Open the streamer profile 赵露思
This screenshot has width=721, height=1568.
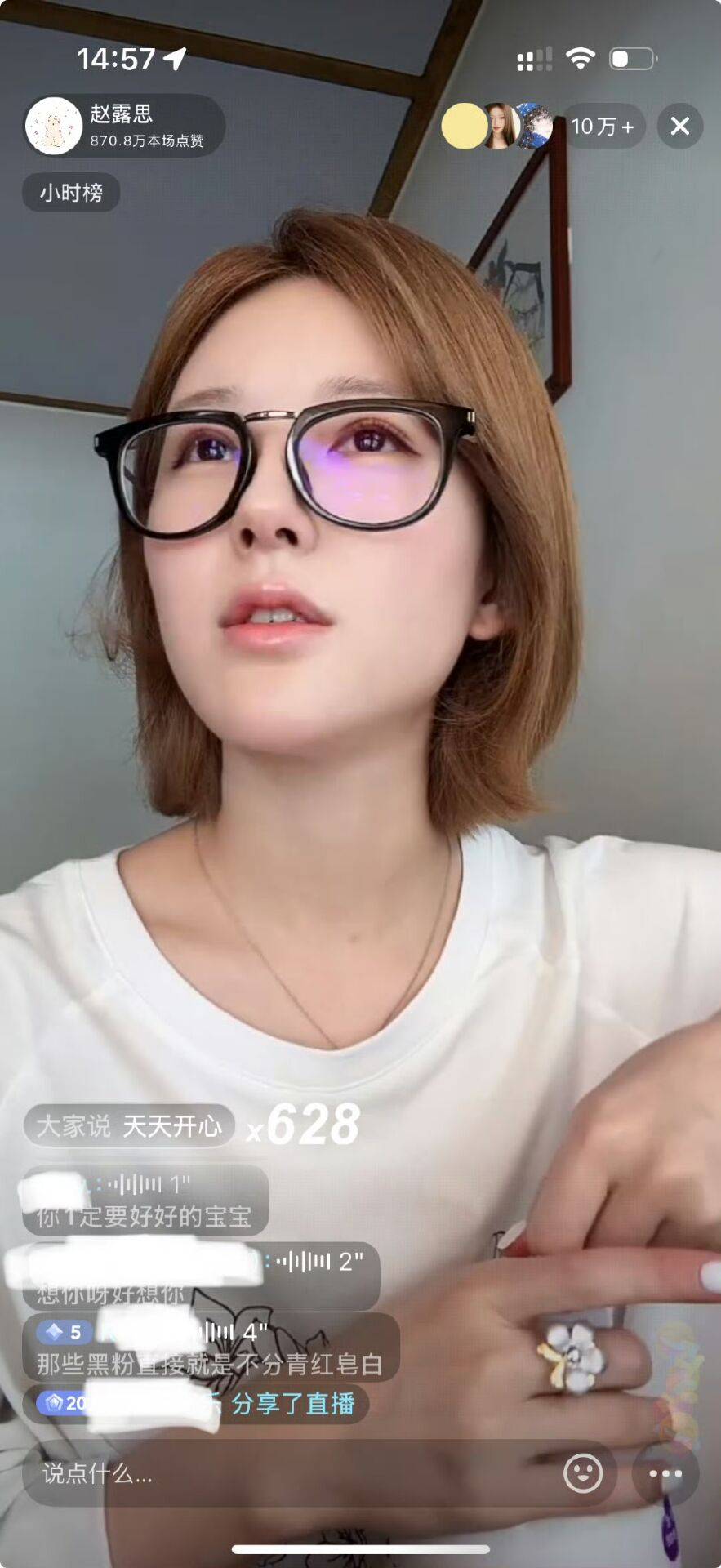click(122, 126)
